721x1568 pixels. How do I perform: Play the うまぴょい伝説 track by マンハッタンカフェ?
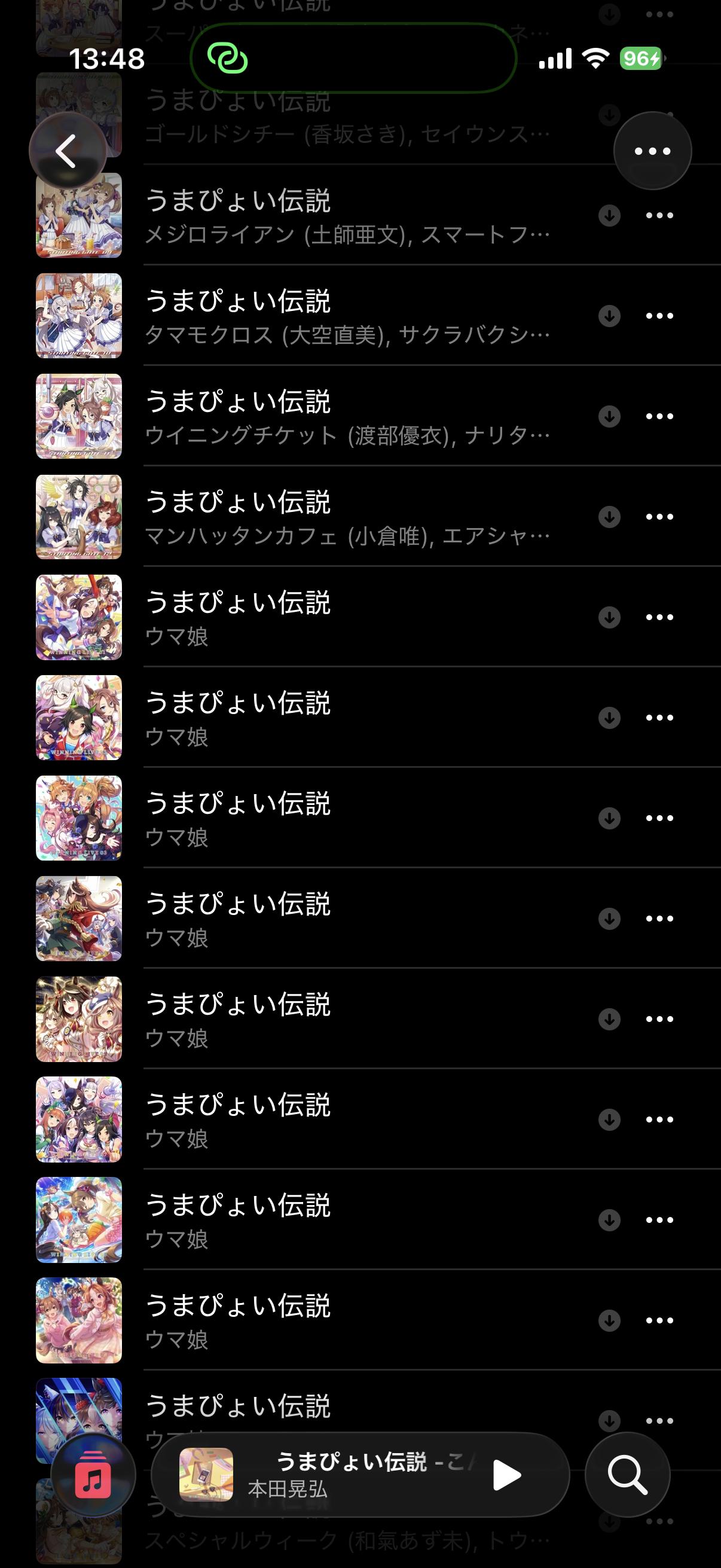coord(347,517)
